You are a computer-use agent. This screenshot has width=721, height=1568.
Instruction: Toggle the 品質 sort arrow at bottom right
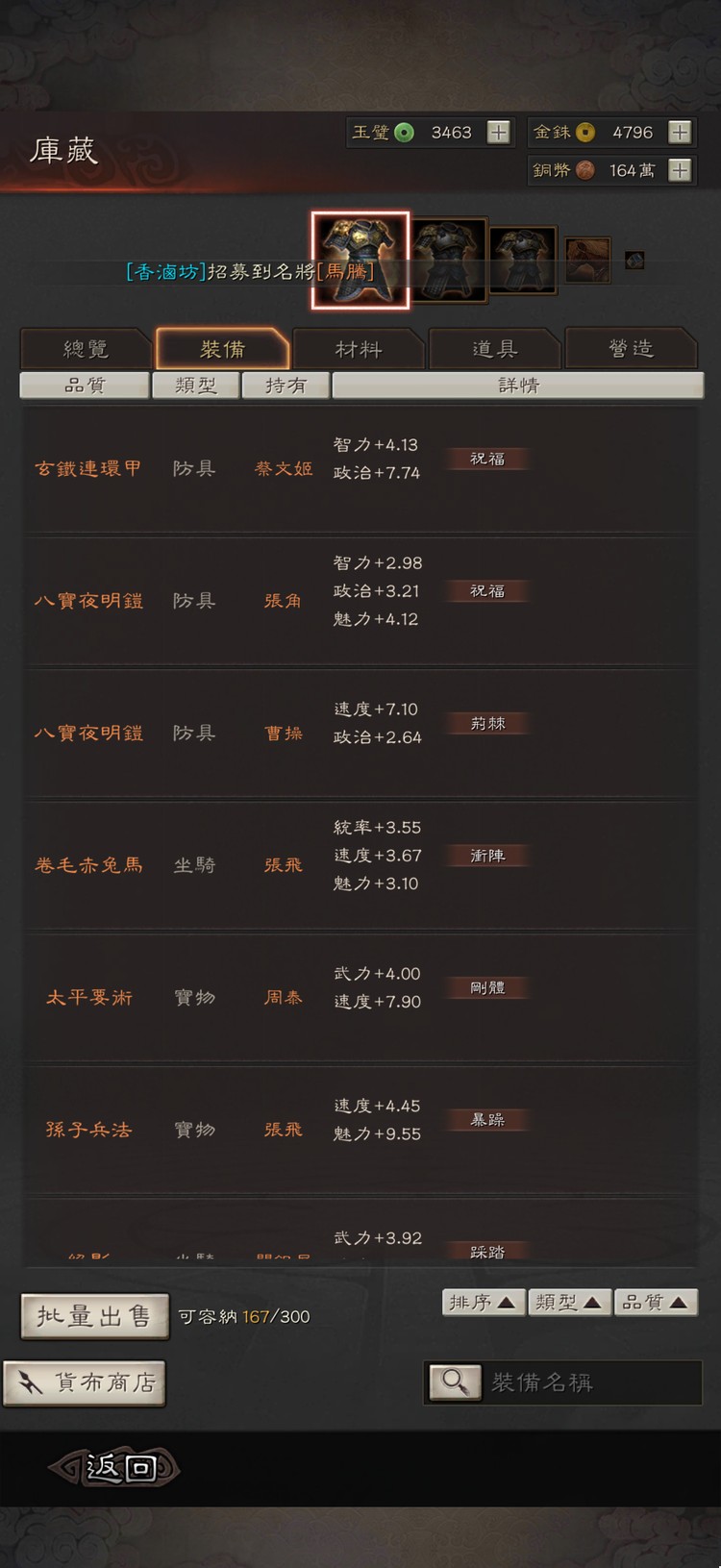(680, 1302)
